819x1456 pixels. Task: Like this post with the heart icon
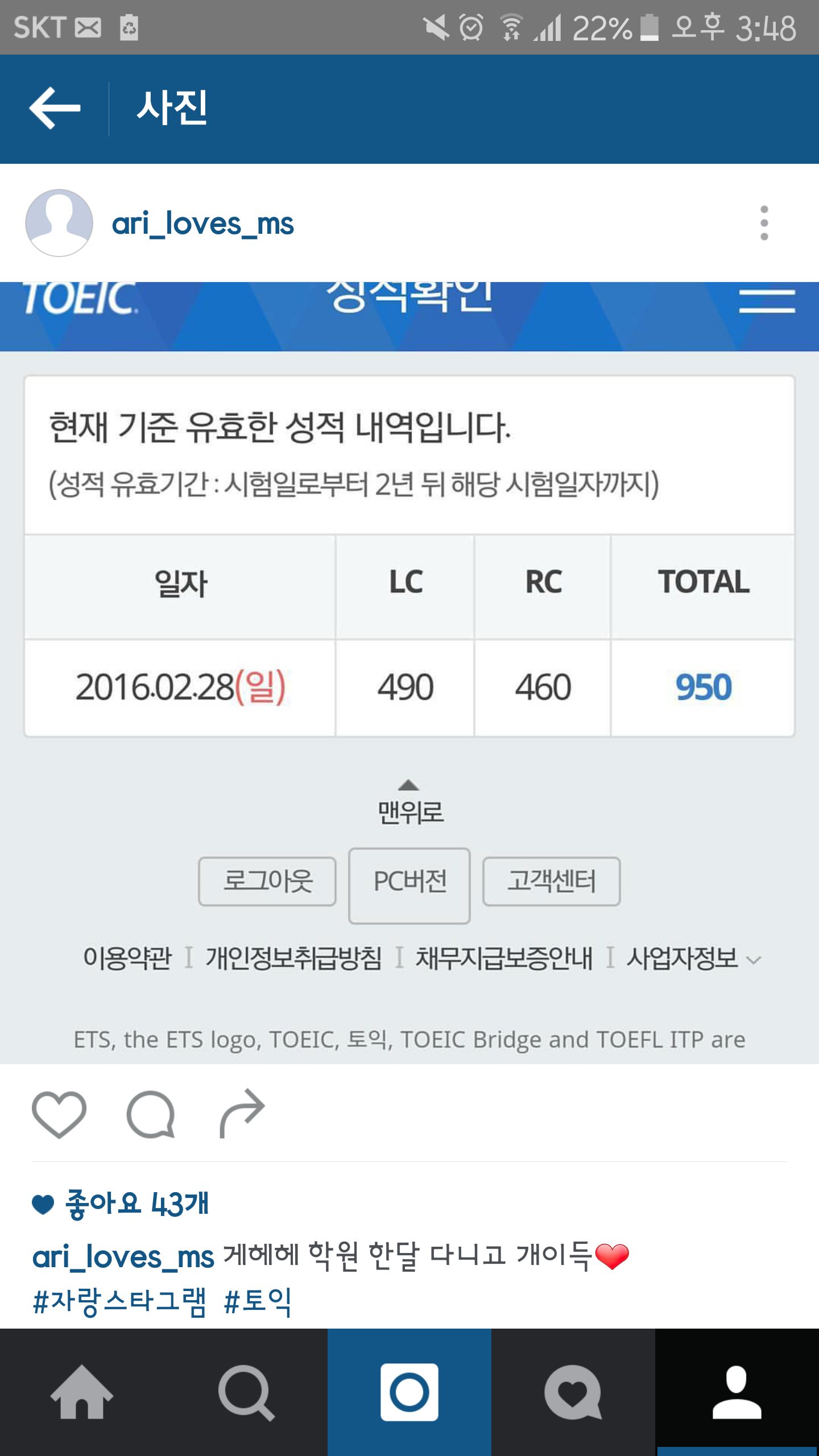tap(59, 1114)
